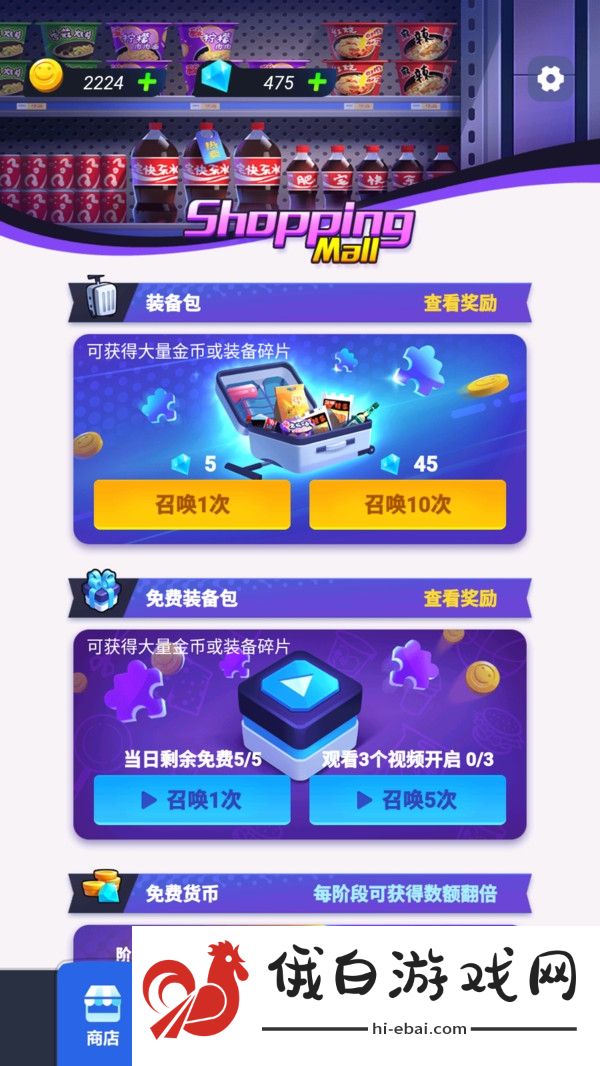Tap 召唤10次 for 45 diamonds

point(407,504)
